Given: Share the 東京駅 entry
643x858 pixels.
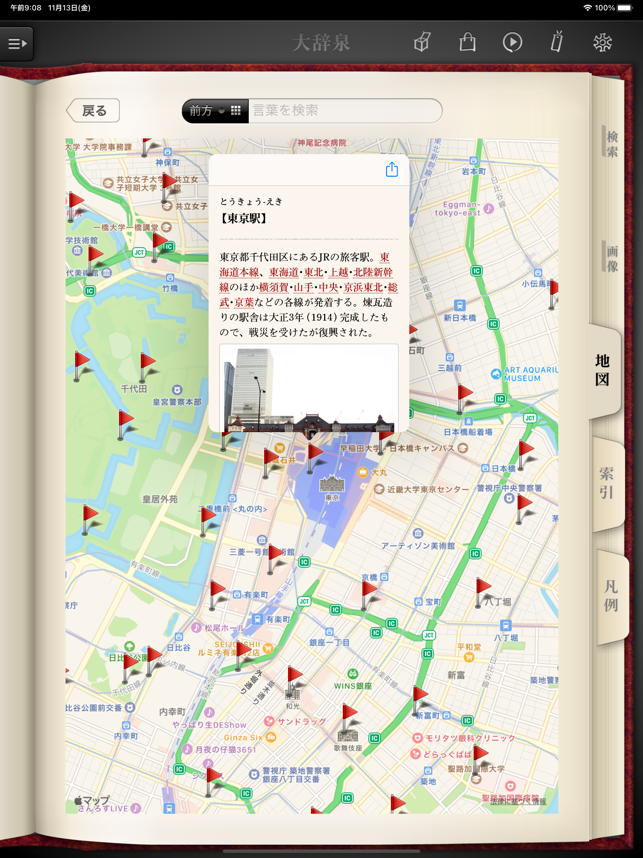Looking at the screenshot, I should pos(392,170).
